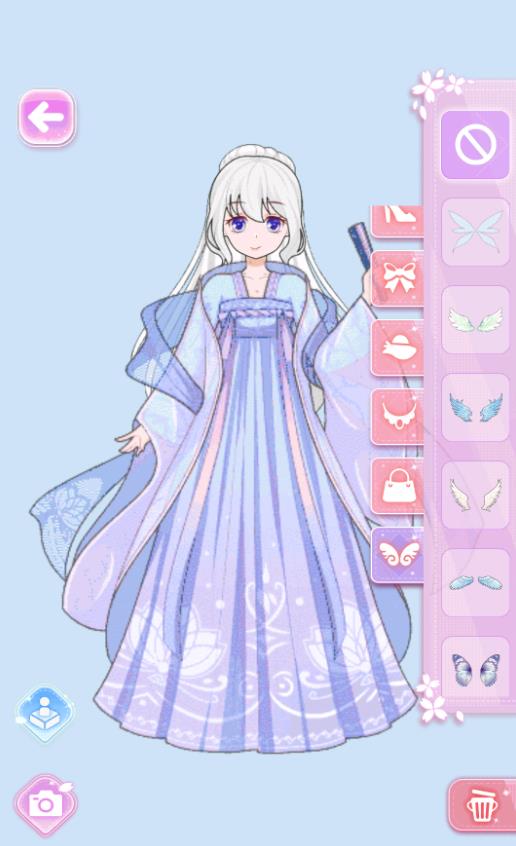Clear the outfit with the trash button
This screenshot has width=516, height=846.
point(481,806)
